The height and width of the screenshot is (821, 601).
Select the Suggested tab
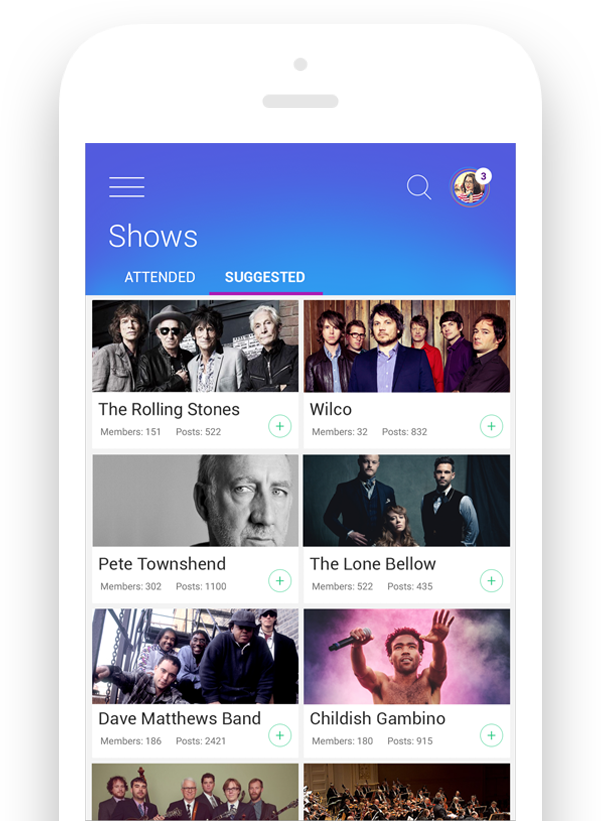[x=265, y=277]
